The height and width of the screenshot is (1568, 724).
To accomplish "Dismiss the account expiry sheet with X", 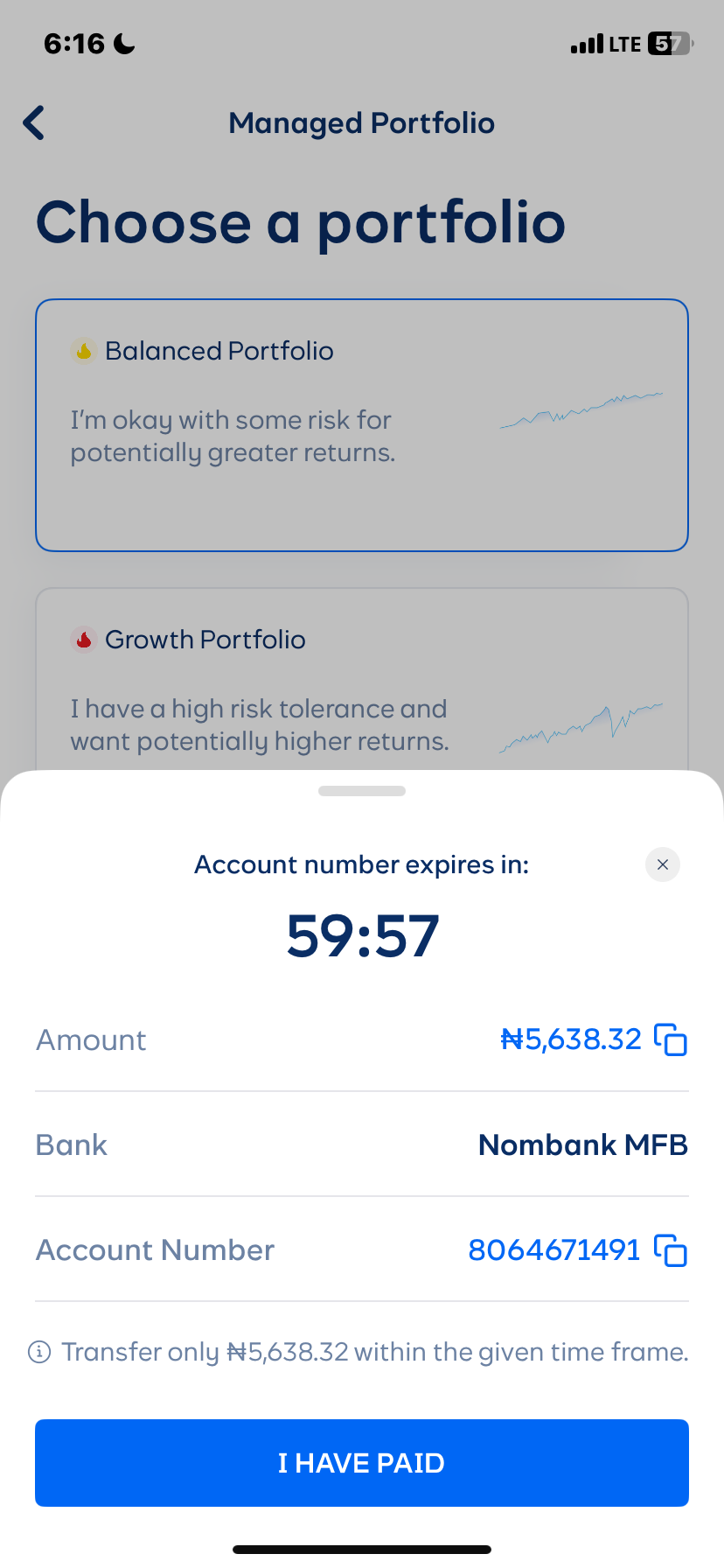I will (x=662, y=864).
